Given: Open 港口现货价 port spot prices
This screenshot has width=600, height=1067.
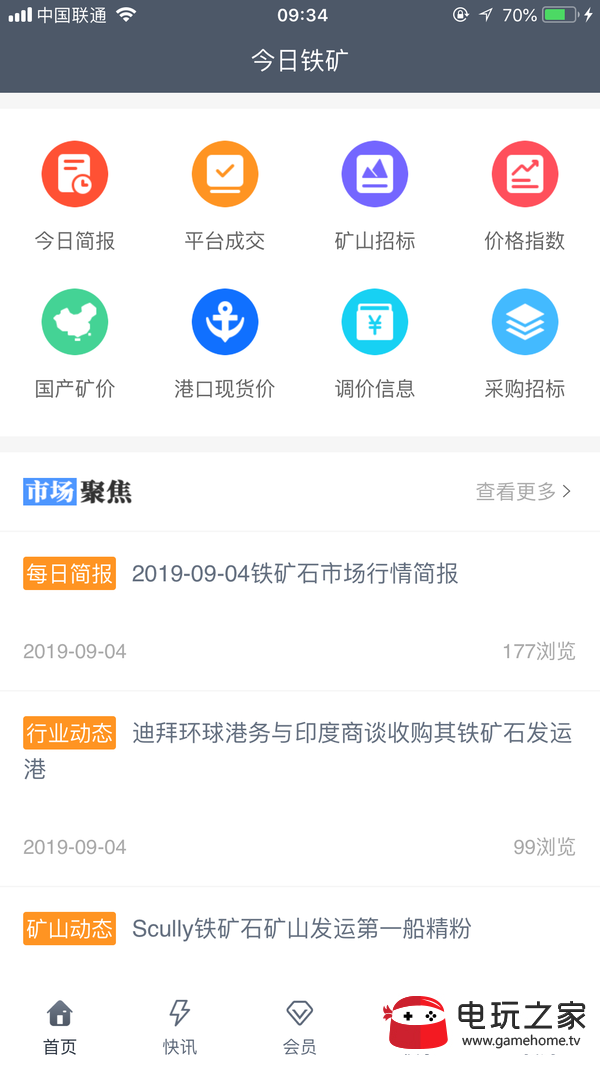Looking at the screenshot, I should pyautogui.click(x=224, y=344).
